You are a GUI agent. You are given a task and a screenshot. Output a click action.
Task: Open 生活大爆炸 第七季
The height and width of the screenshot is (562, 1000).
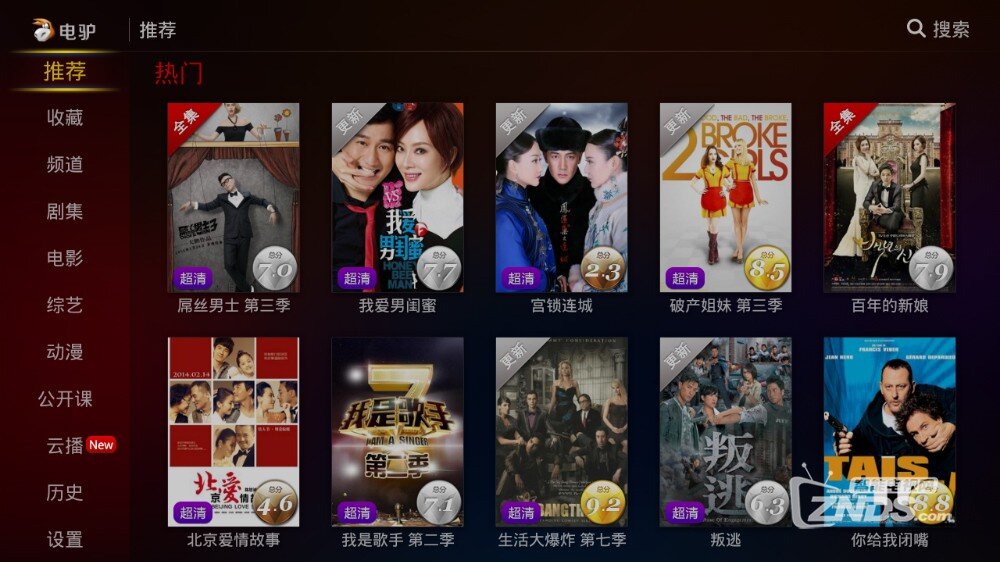pos(561,432)
